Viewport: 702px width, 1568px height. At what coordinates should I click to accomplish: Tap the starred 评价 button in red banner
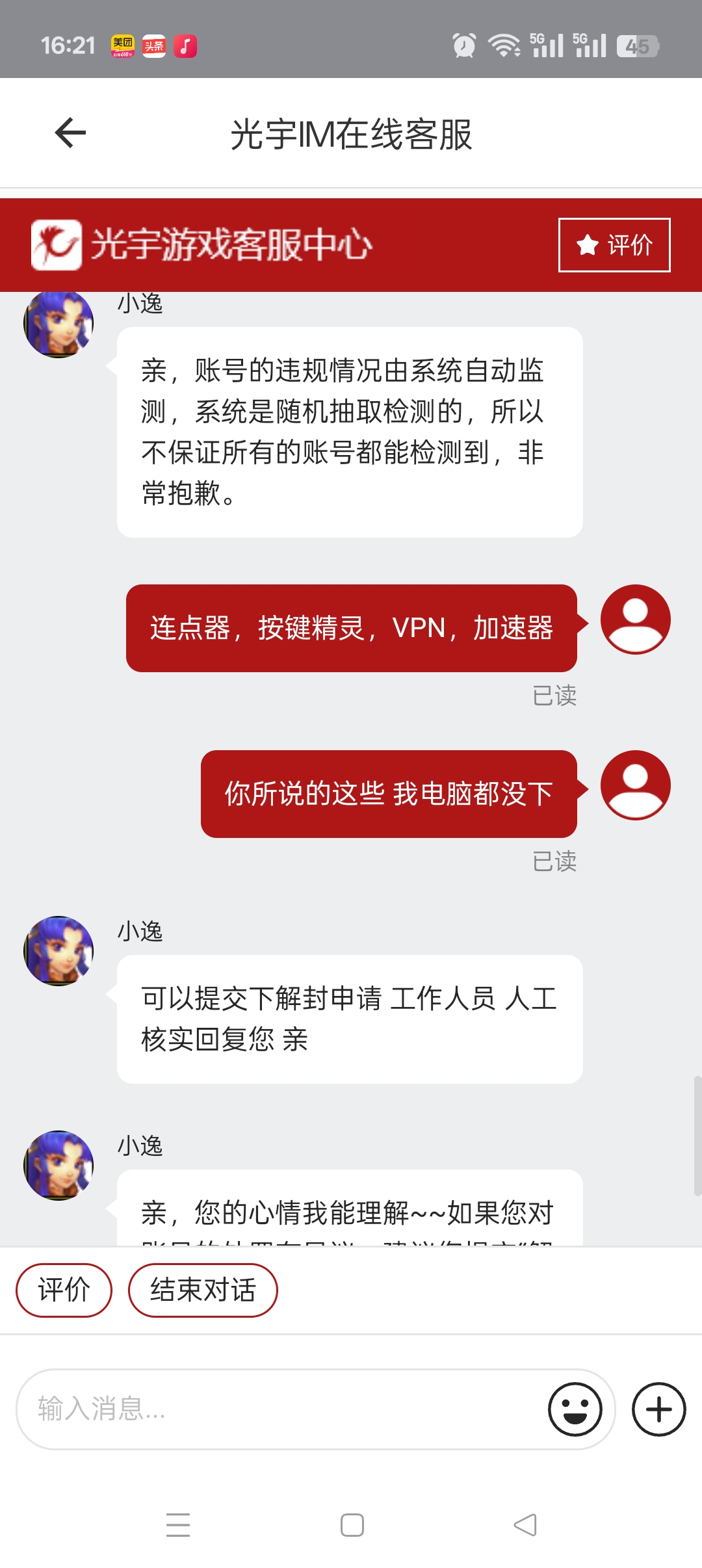pyautogui.click(x=614, y=245)
